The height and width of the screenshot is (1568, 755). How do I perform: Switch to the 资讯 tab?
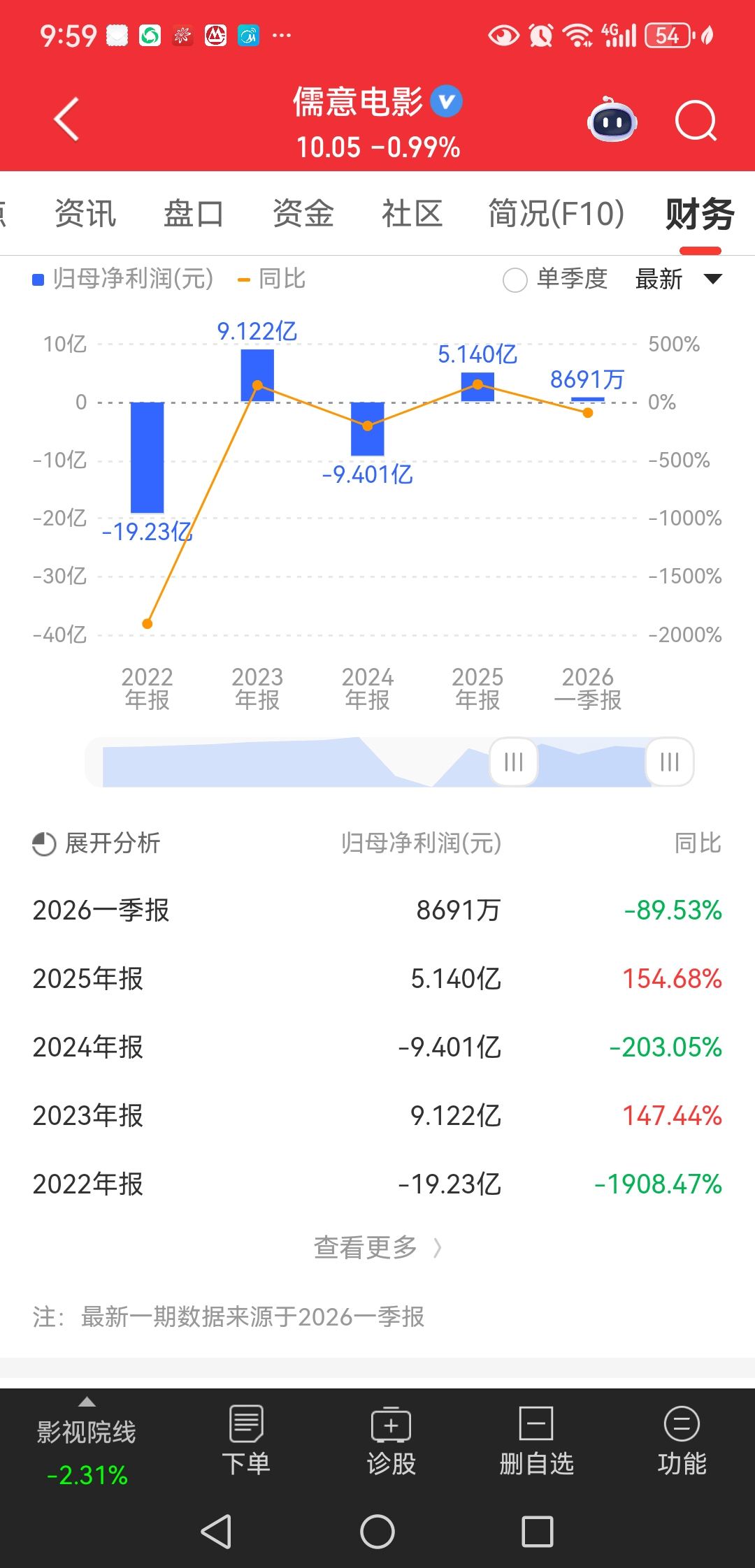[85, 214]
